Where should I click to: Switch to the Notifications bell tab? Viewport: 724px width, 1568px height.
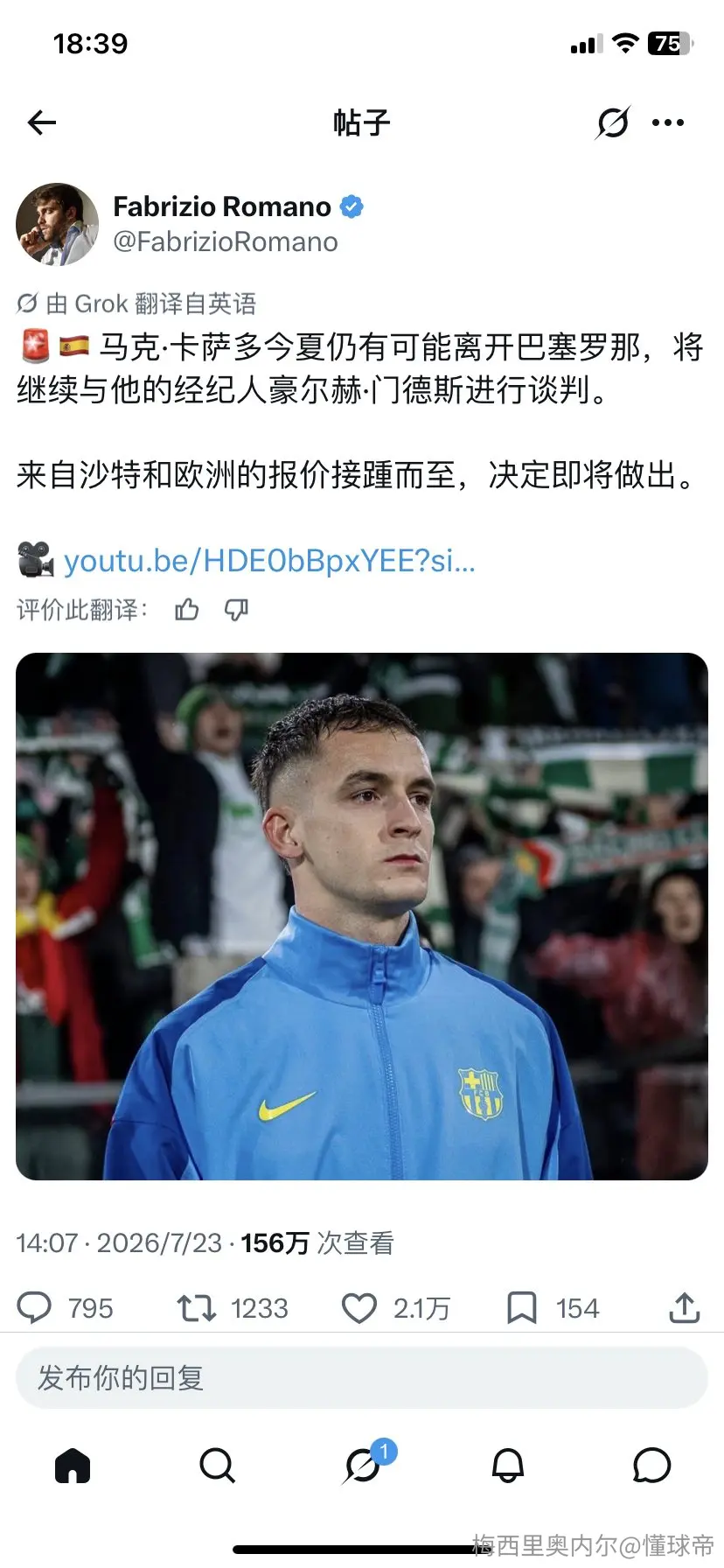point(508,1465)
